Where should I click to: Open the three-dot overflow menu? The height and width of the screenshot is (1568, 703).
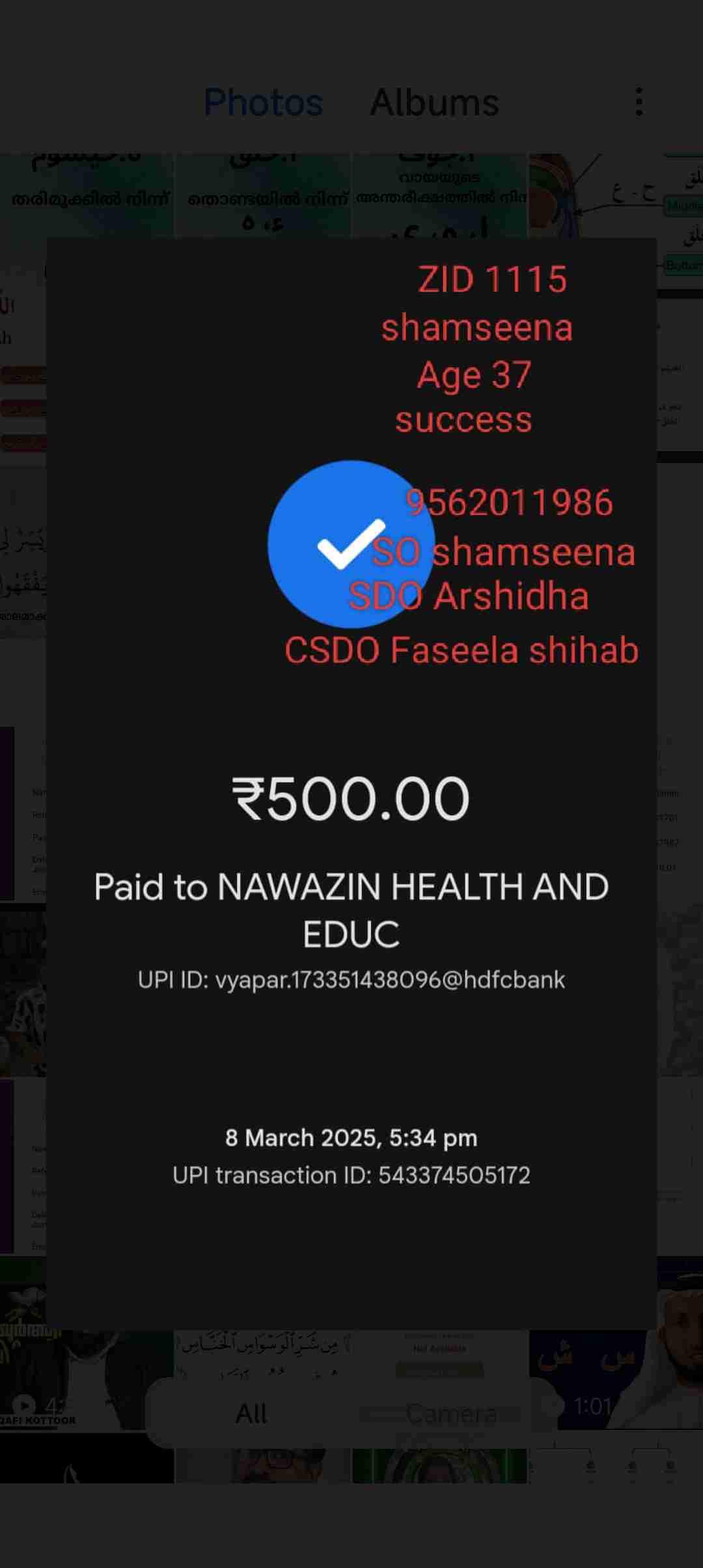tap(639, 102)
